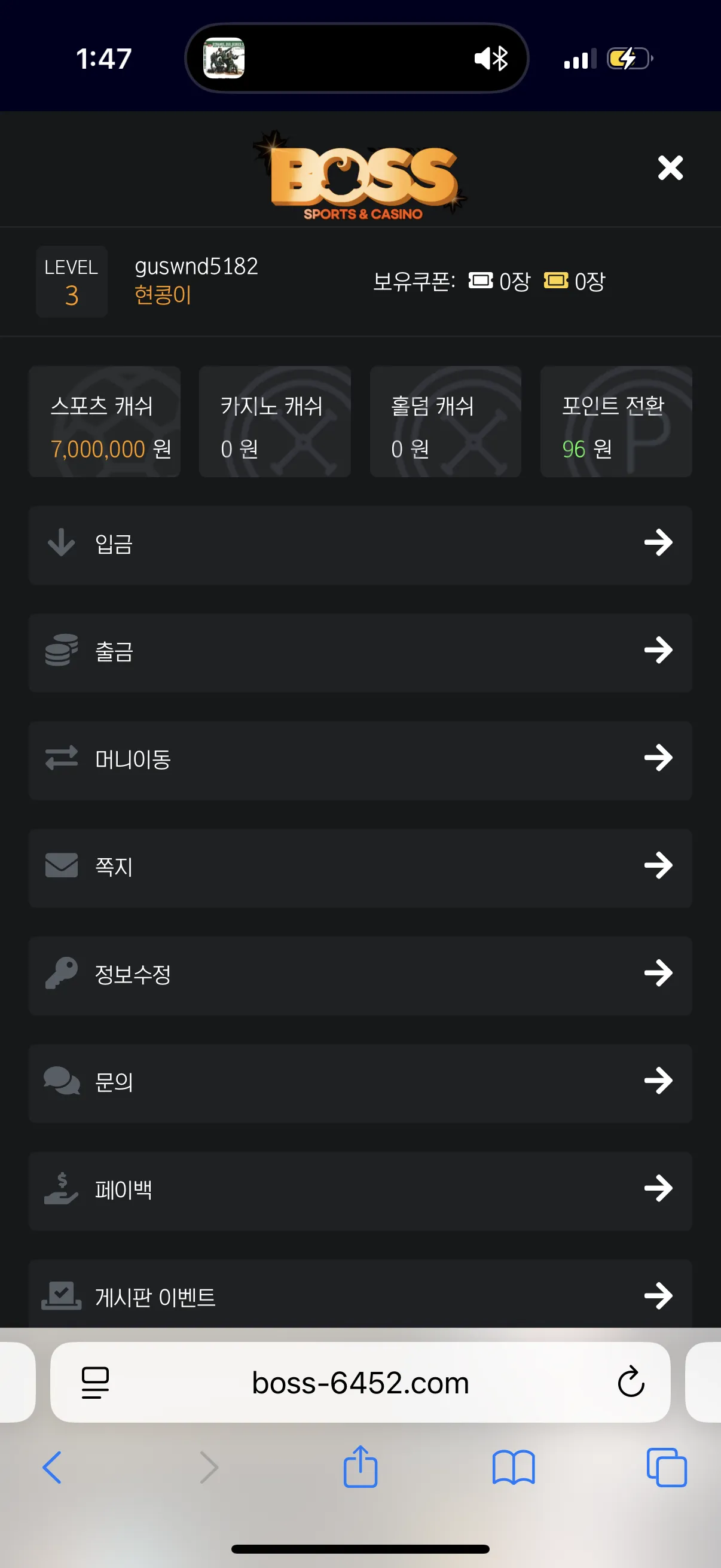Open 쪽지 messages
The image size is (721, 1568).
[360, 867]
